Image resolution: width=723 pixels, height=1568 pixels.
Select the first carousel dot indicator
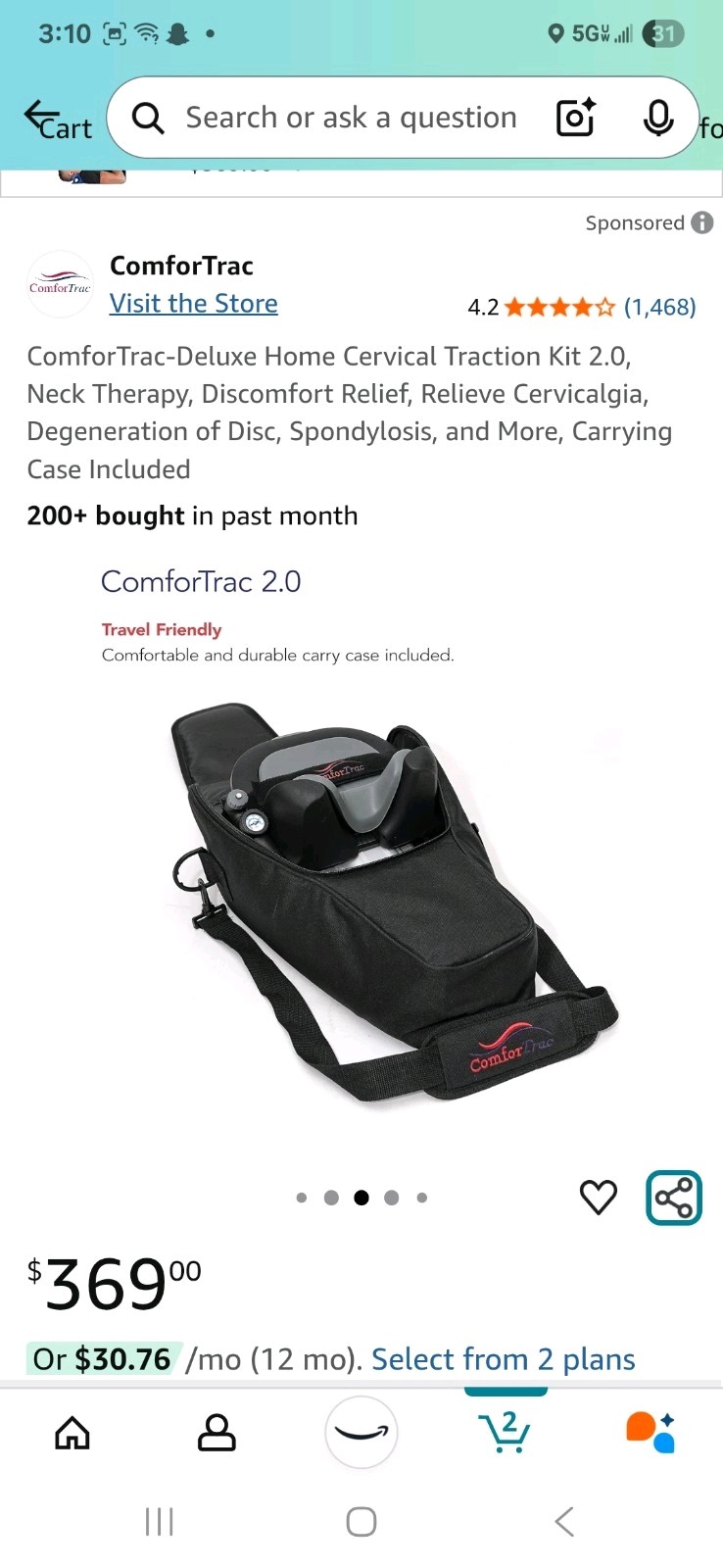pos(301,1197)
